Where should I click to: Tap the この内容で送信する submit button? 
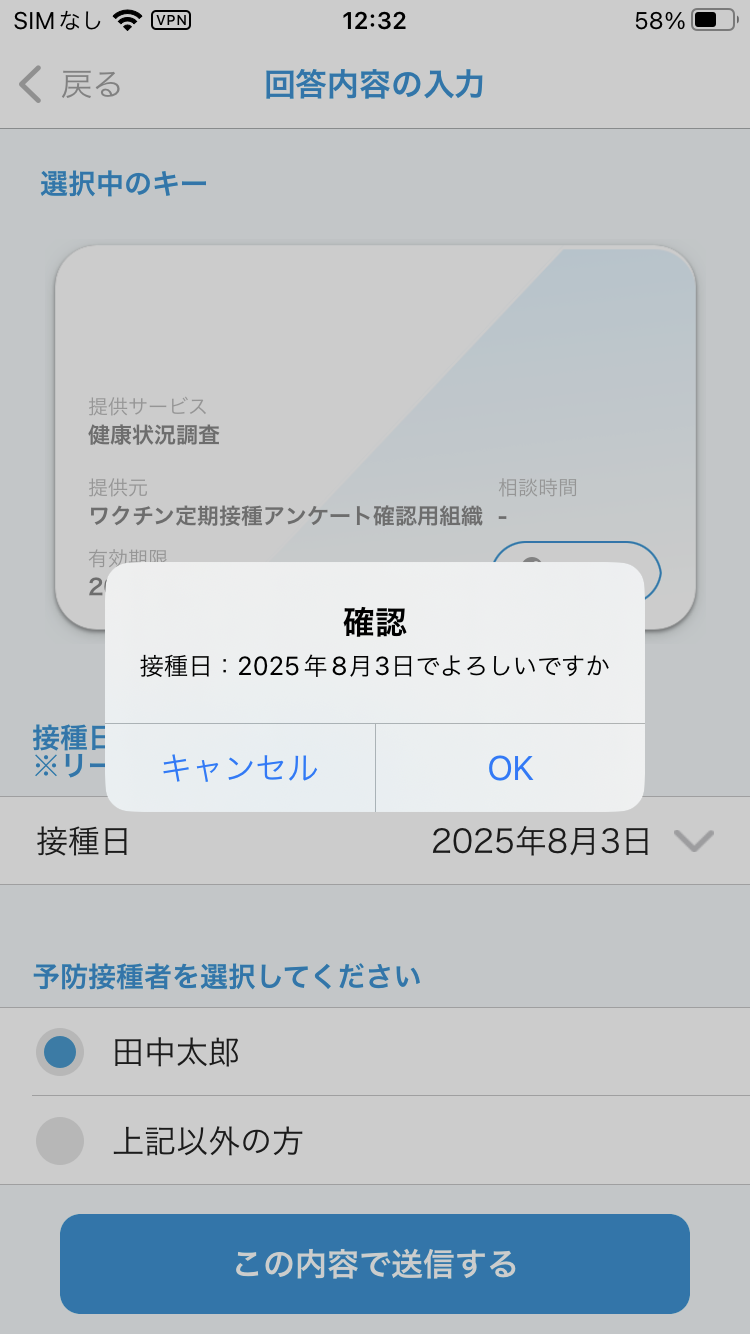tap(375, 1263)
